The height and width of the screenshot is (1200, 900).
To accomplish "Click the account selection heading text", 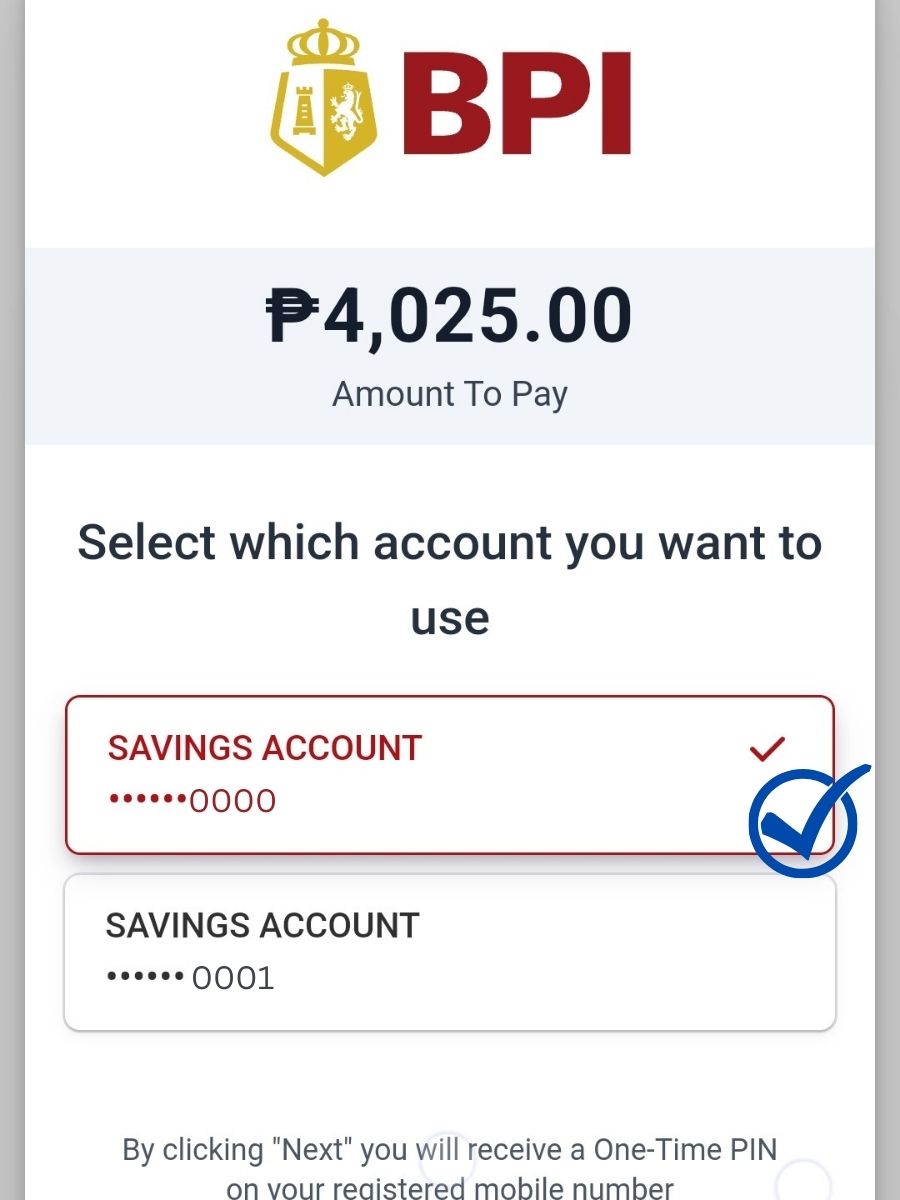I will 450,578.
